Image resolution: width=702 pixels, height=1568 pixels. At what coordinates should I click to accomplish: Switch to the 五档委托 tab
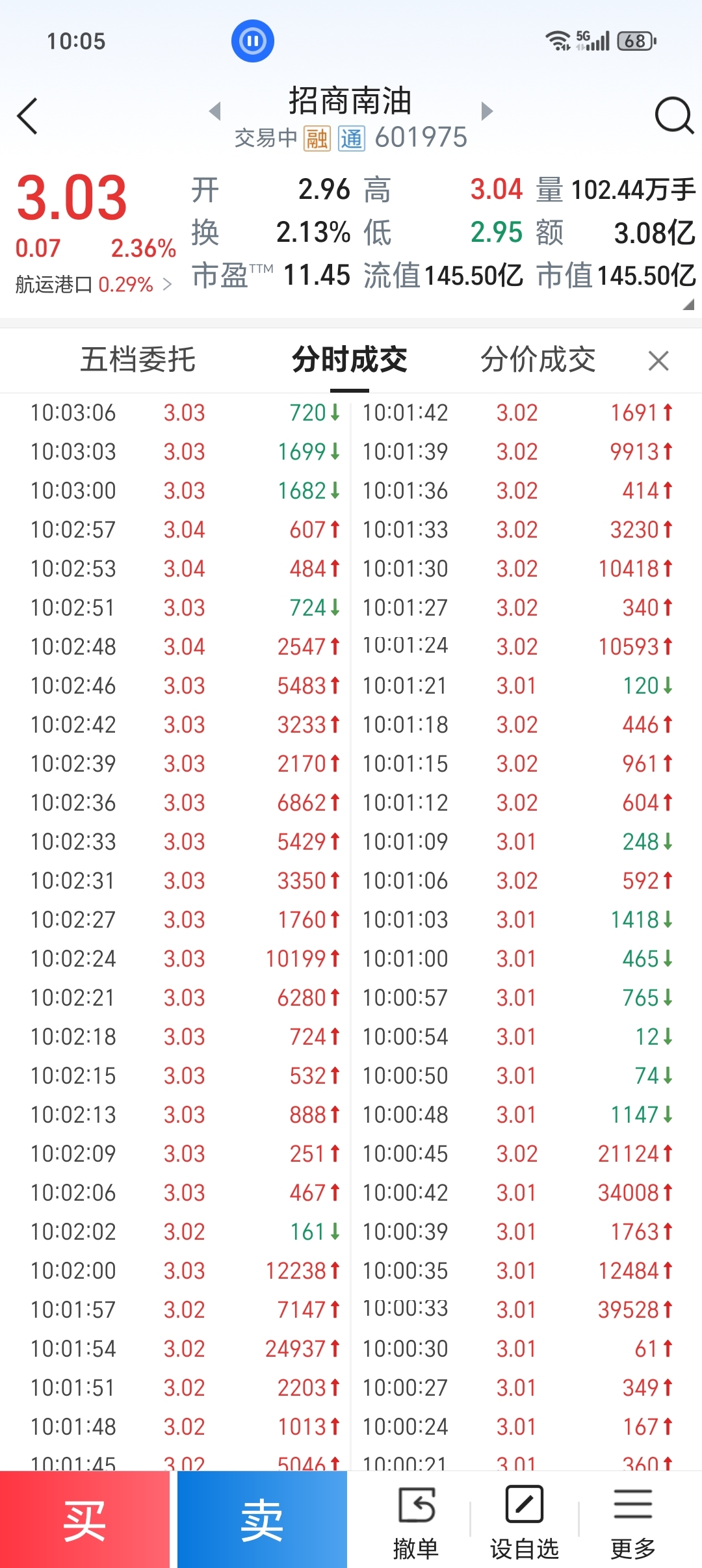click(x=138, y=359)
